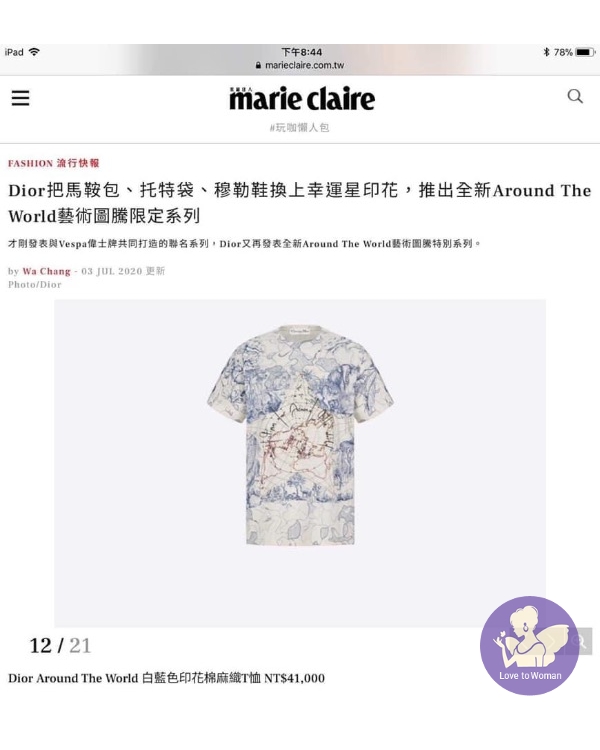The height and width of the screenshot is (750, 600).
Task: Open the hamburger menu
Action: 20,98
